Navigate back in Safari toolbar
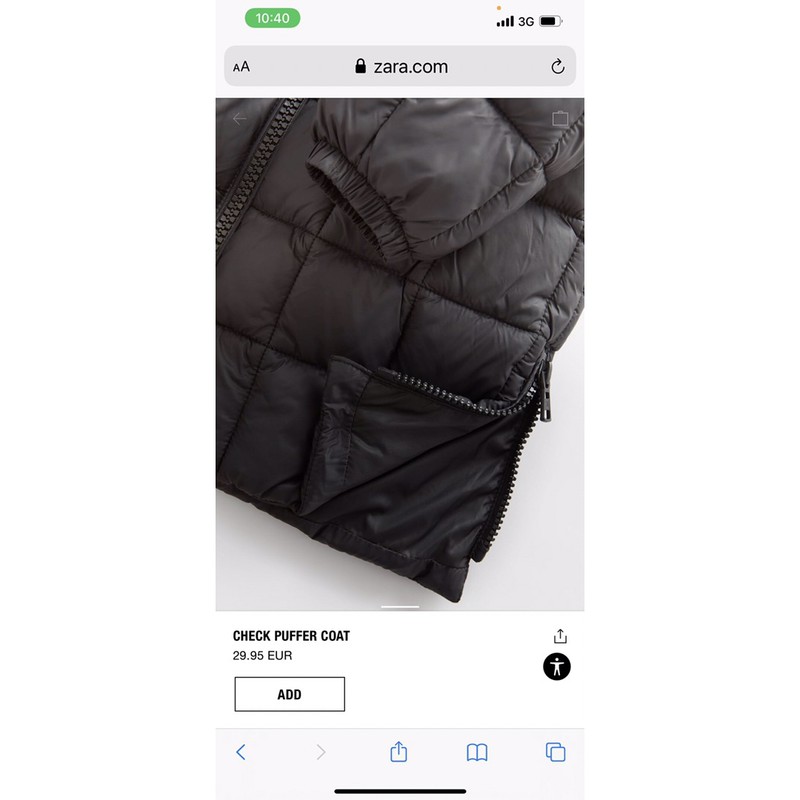This screenshot has height=800, width=800. point(240,752)
